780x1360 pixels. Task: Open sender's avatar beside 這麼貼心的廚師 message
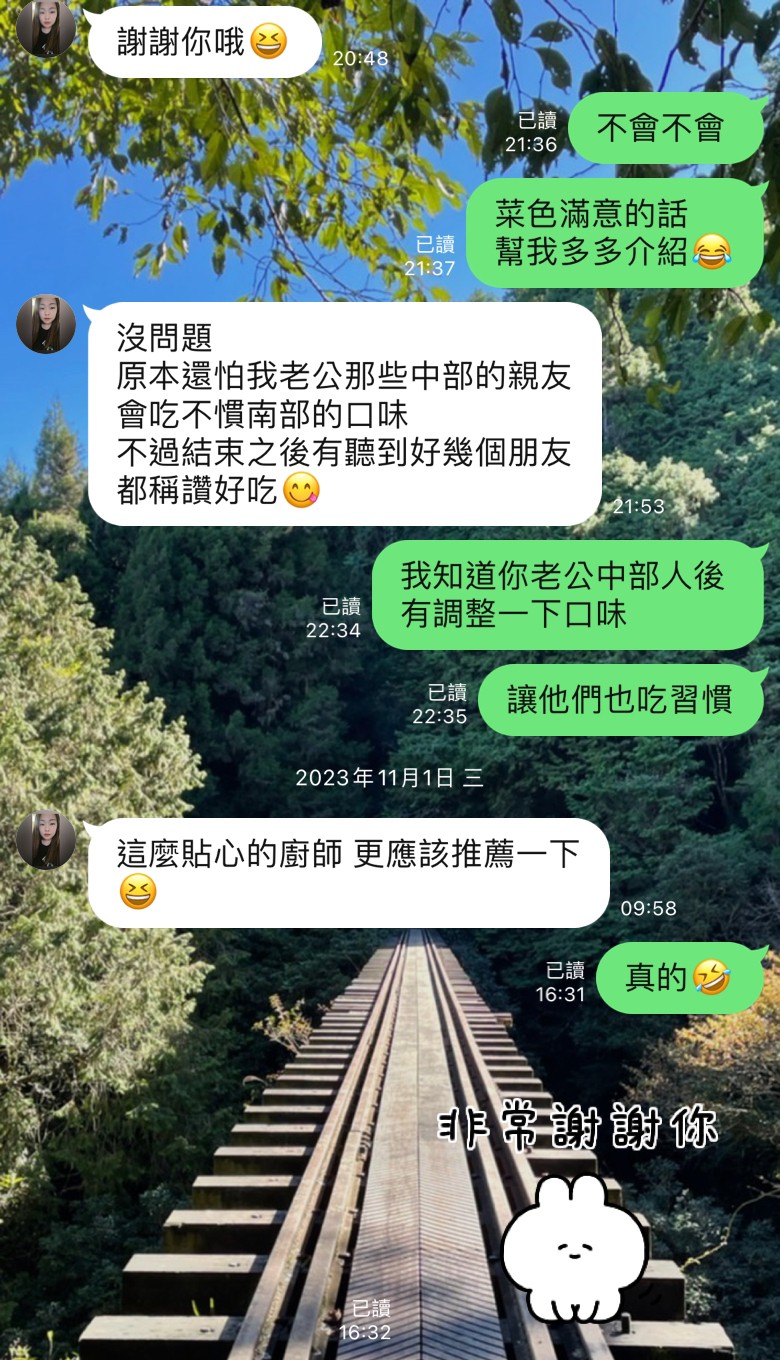pyautogui.click(x=46, y=840)
